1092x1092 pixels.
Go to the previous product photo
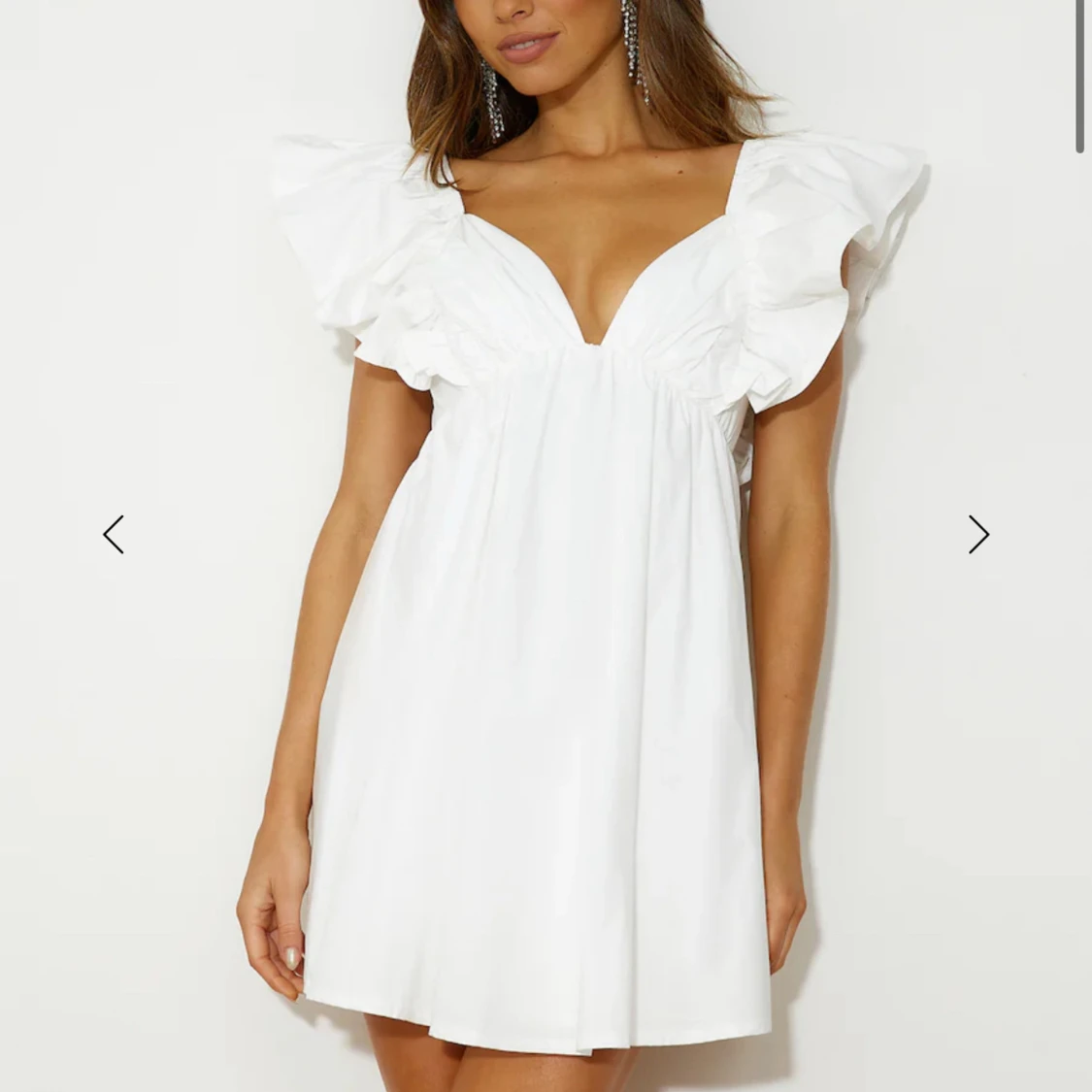[x=114, y=535]
